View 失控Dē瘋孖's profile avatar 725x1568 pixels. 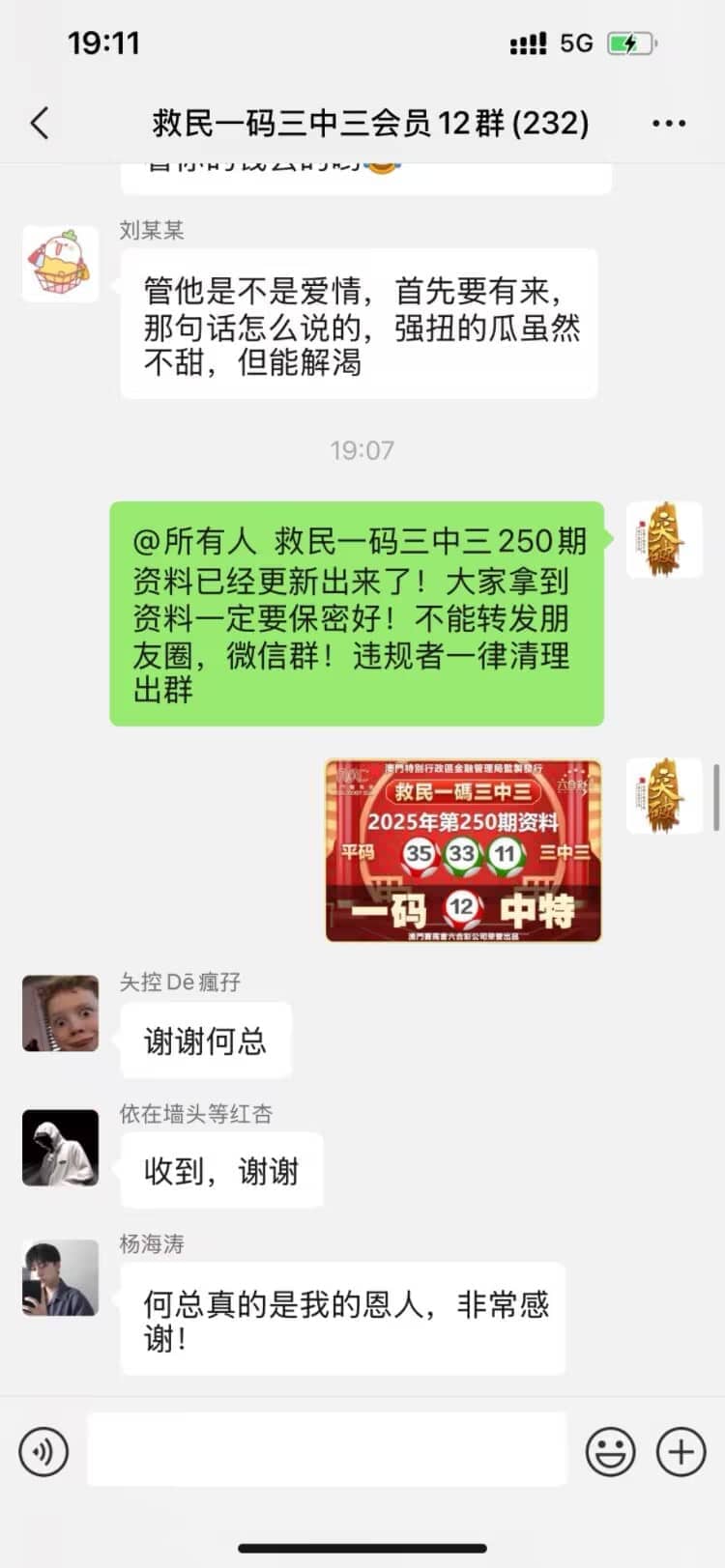[60, 1013]
